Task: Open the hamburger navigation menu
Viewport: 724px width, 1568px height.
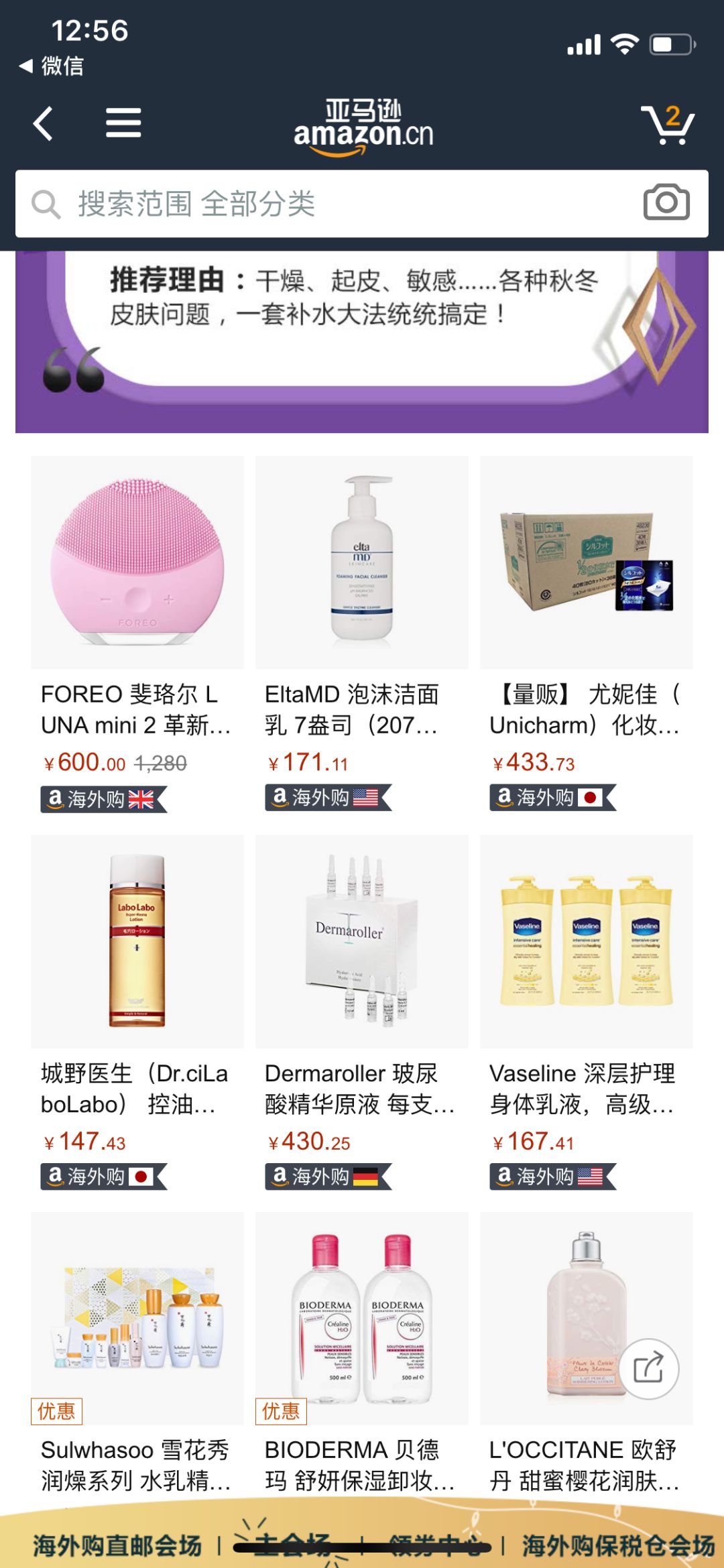Action: [x=123, y=123]
